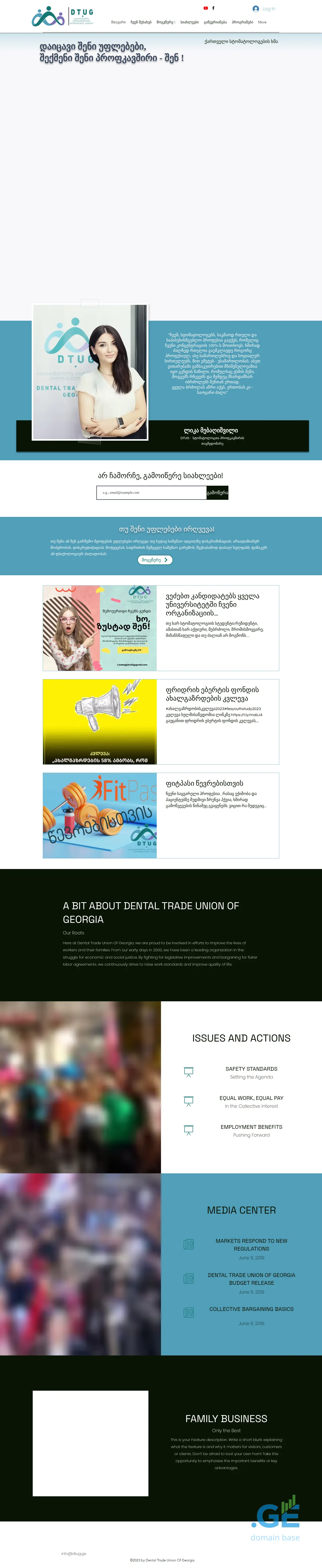Image resolution: width=322 pixels, height=1568 pixels.
Task: Focus the email subscription field
Action: [151, 492]
